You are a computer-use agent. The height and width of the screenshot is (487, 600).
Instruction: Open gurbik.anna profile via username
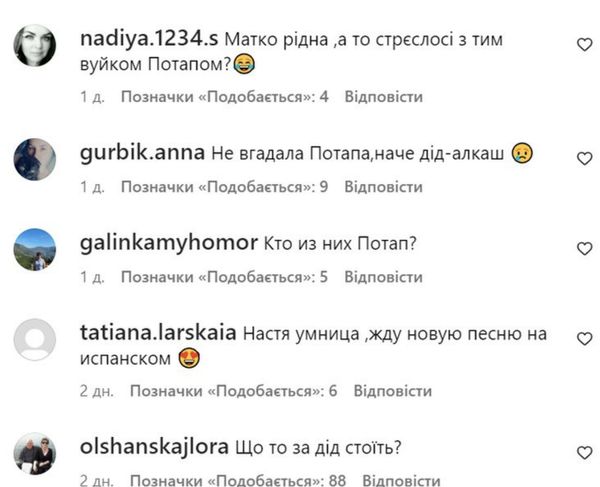tap(141, 153)
